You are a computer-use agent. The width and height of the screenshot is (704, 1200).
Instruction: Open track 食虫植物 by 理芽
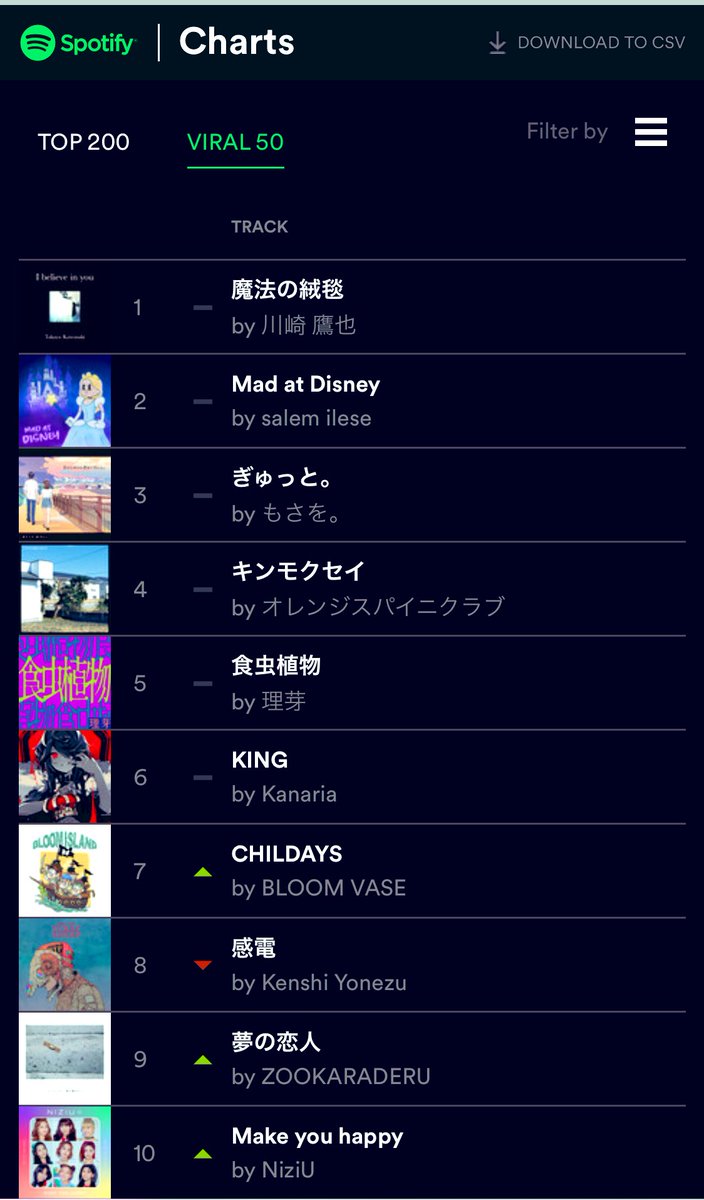tap(352, 683)
